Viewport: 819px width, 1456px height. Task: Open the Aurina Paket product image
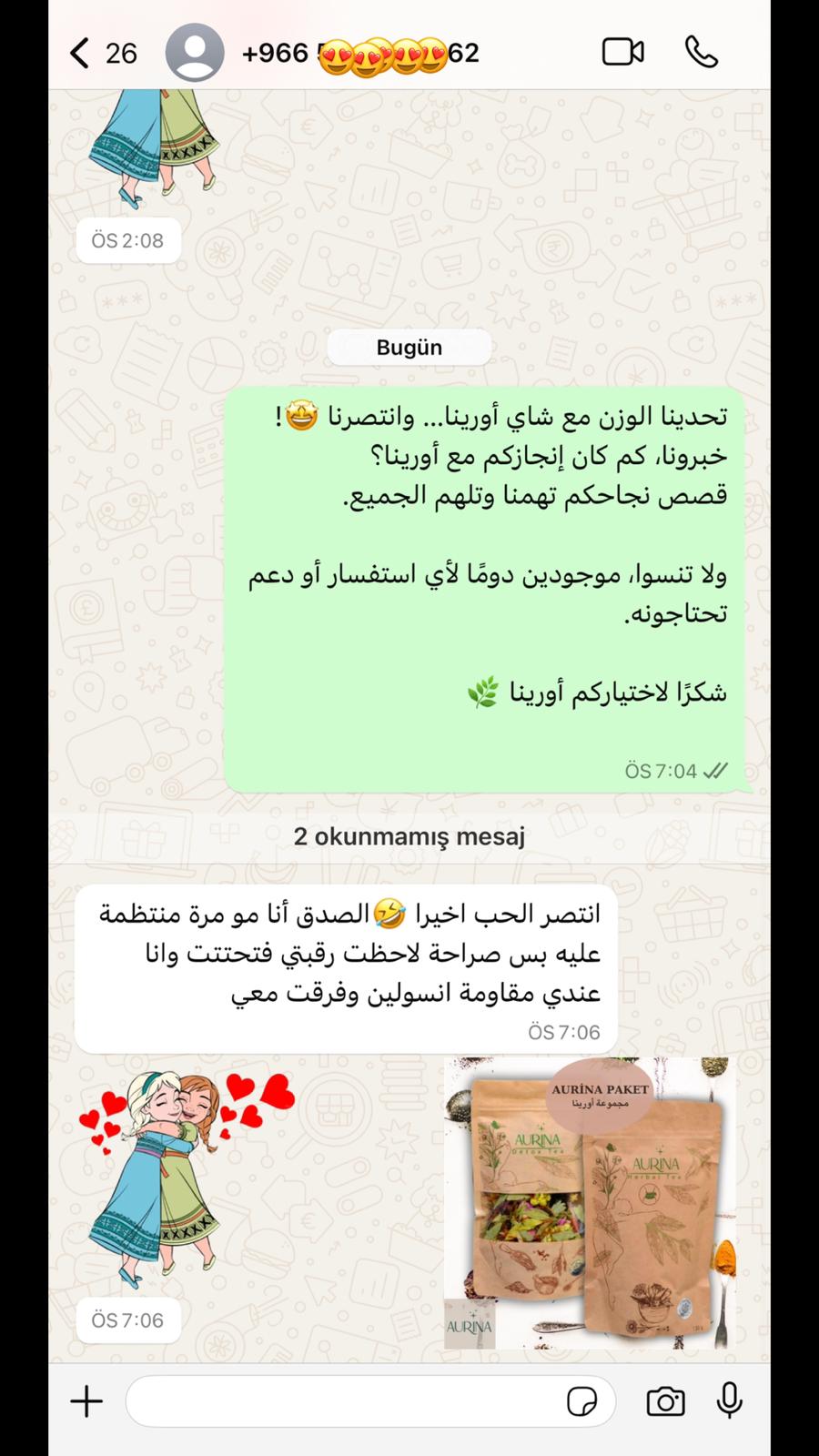(591, 1202)
